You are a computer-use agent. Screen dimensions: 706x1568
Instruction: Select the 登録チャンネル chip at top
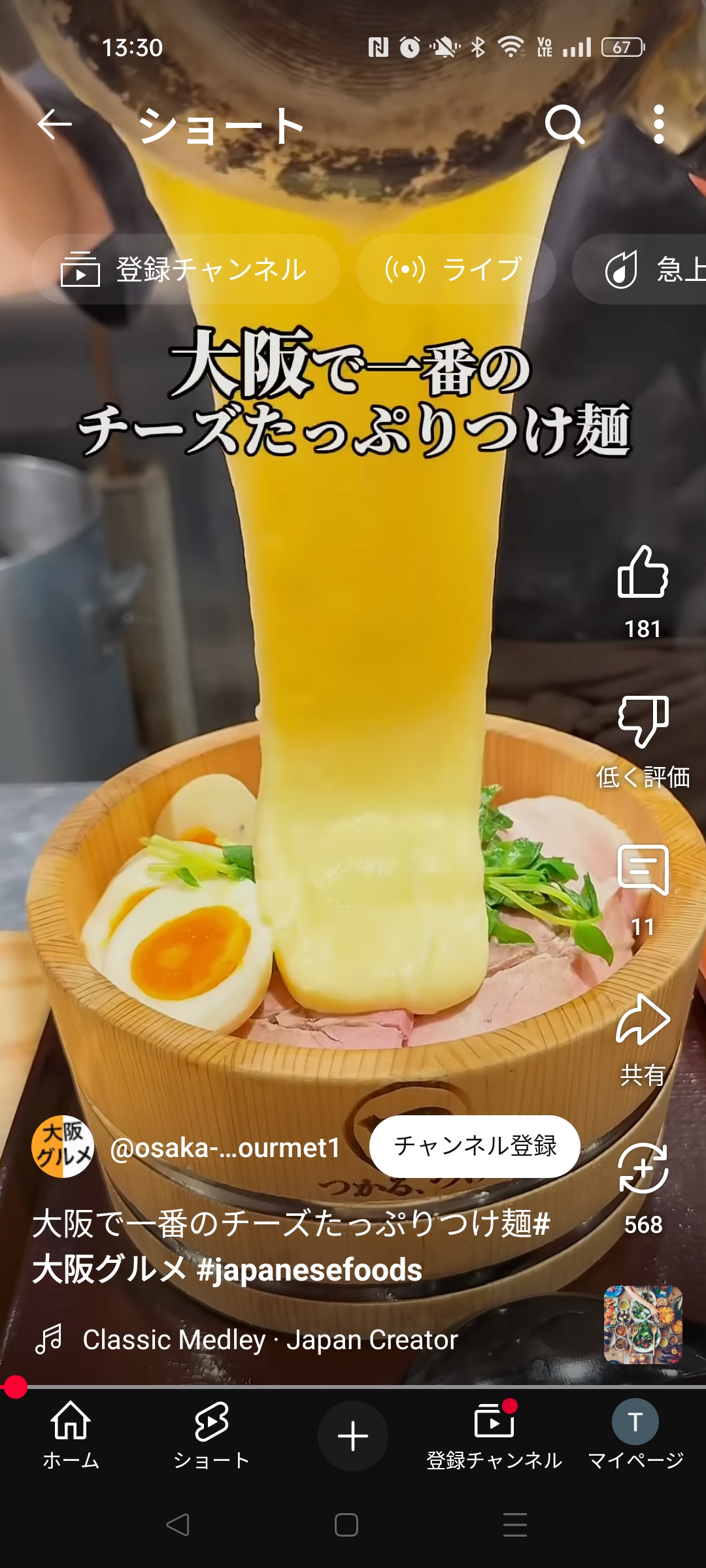pos(186,269)
